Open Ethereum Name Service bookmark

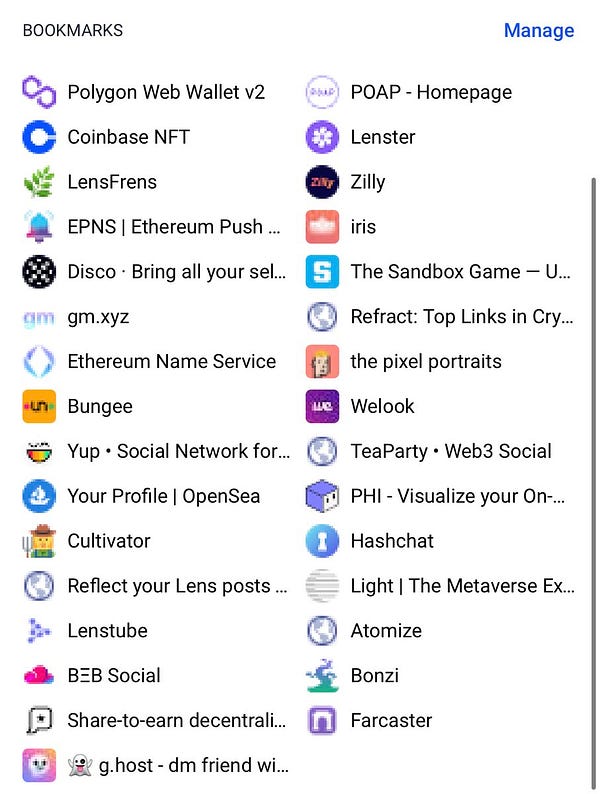click(171, 361)
